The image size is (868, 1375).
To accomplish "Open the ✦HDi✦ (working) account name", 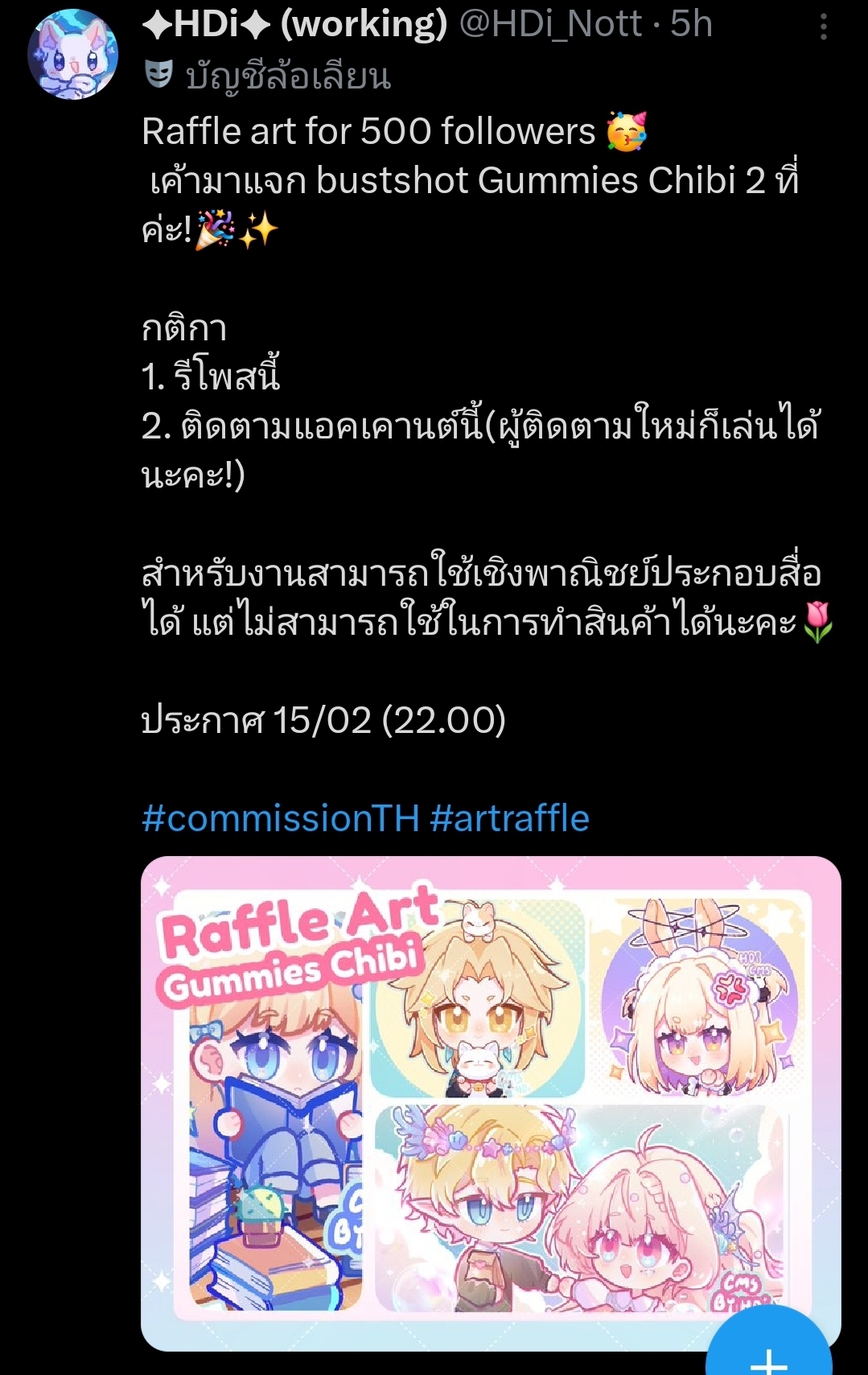I will pos(294,24).
